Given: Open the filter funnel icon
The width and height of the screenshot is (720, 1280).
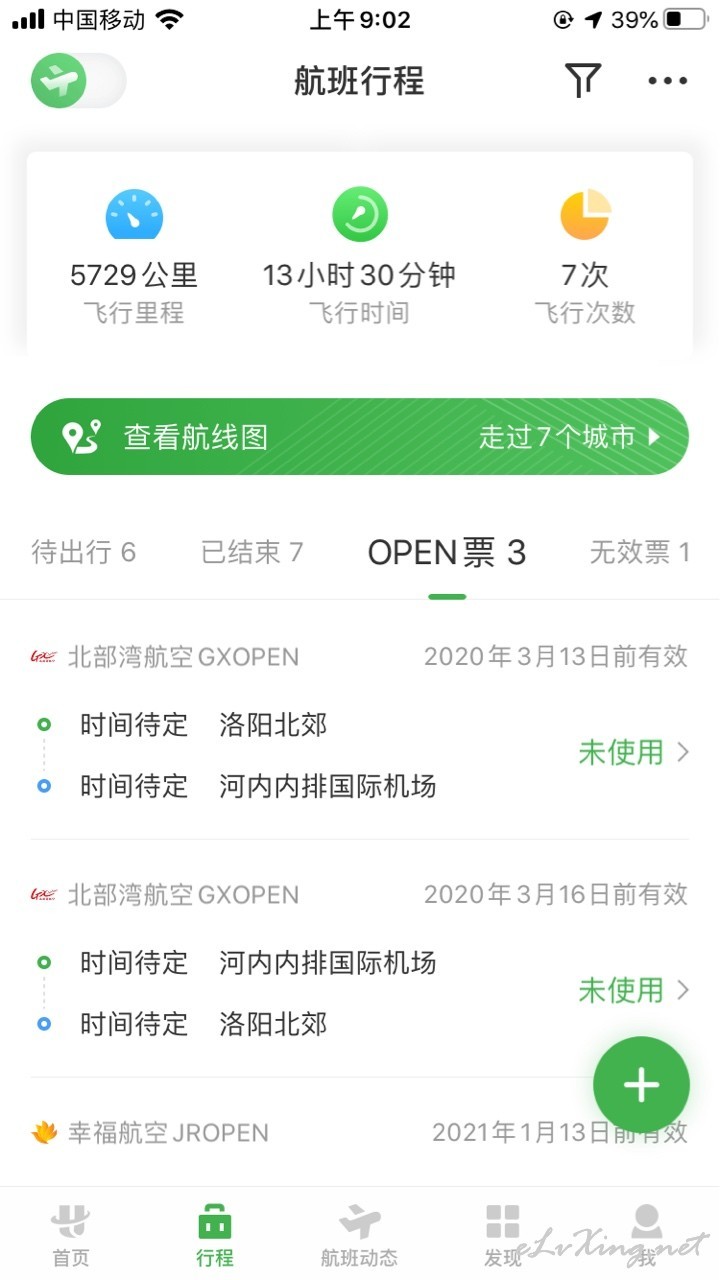Looking at the screenshot, I should pyautogui.click(x=582, y=81).
